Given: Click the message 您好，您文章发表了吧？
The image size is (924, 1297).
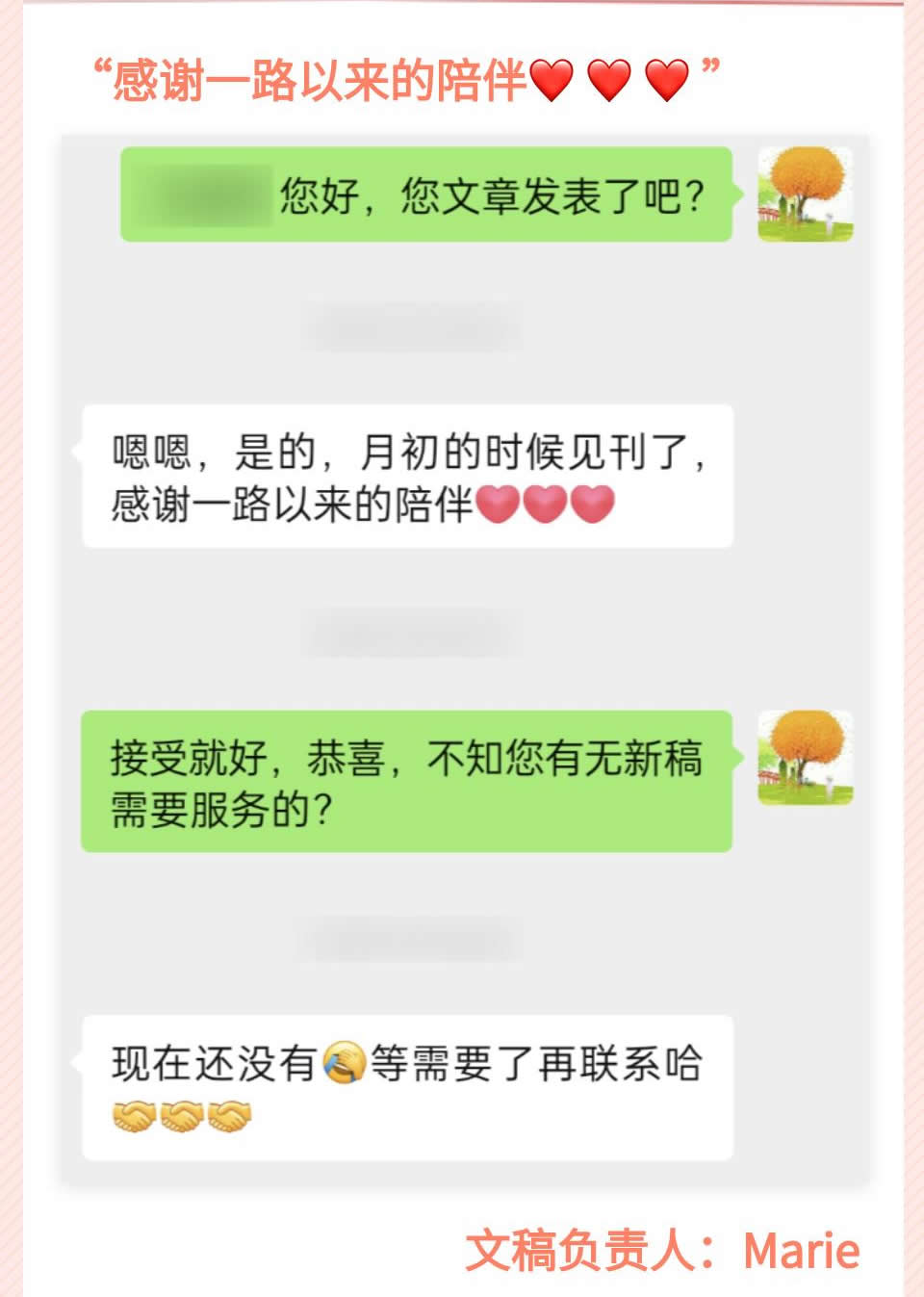Looking at the screenshot, I should point(491,196).
